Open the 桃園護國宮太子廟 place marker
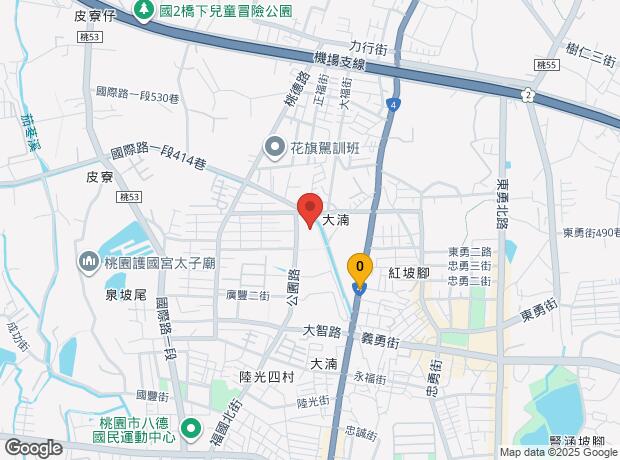The width and height of the screenshot is (620, 460). [x=88, y=263]
